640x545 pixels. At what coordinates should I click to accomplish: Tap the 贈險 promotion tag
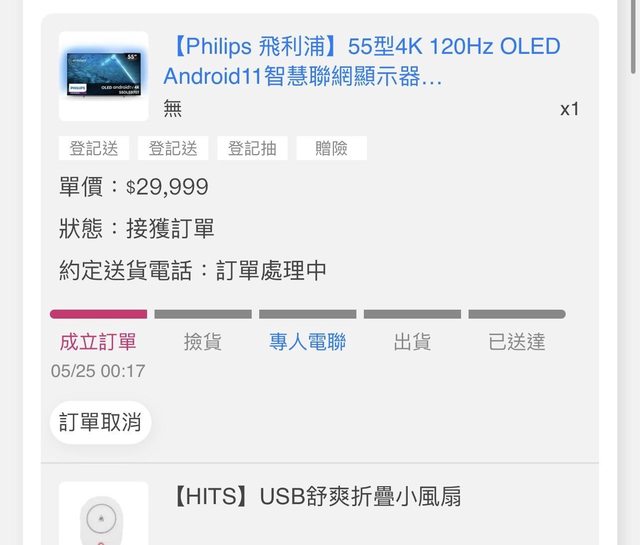[331, 148]
